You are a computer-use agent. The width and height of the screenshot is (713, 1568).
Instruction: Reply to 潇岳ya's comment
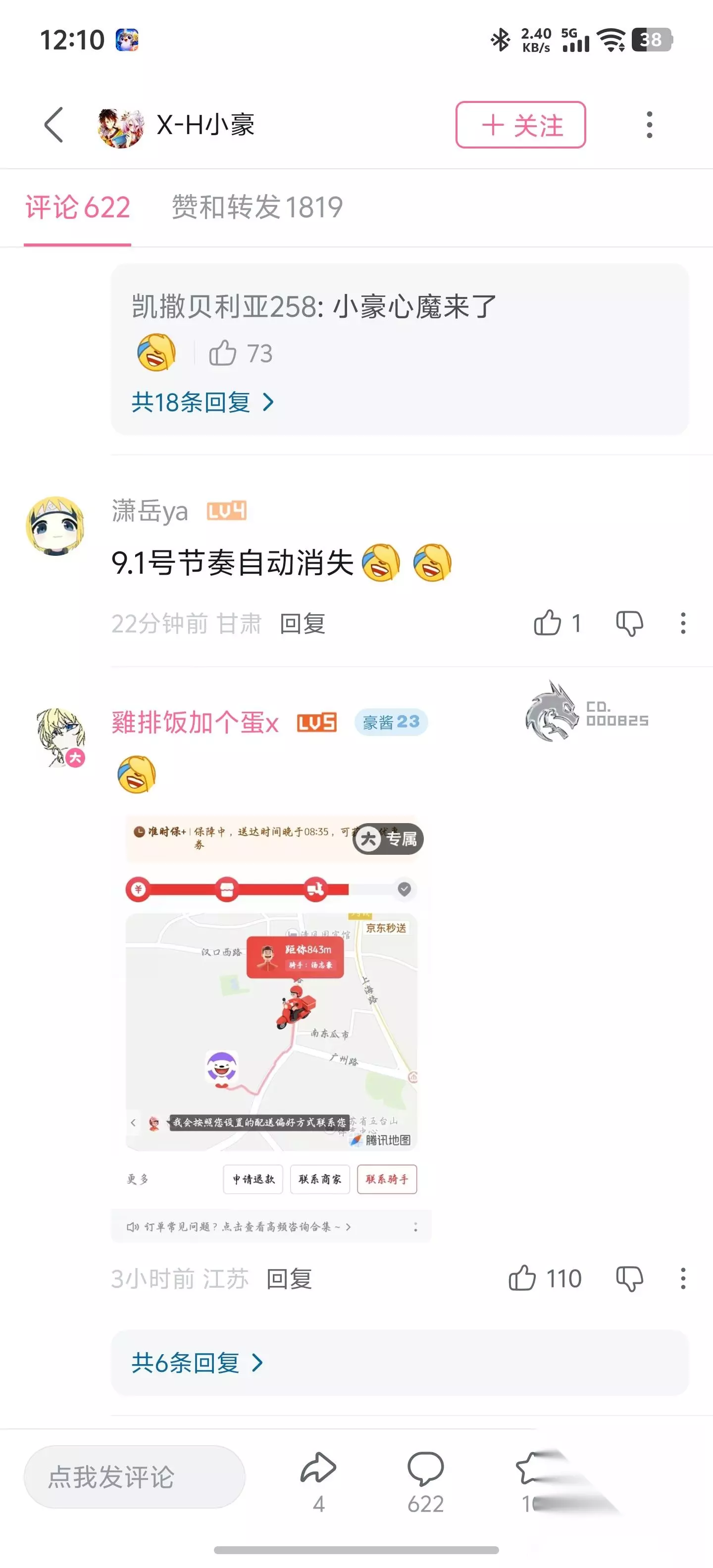(303, 623)
